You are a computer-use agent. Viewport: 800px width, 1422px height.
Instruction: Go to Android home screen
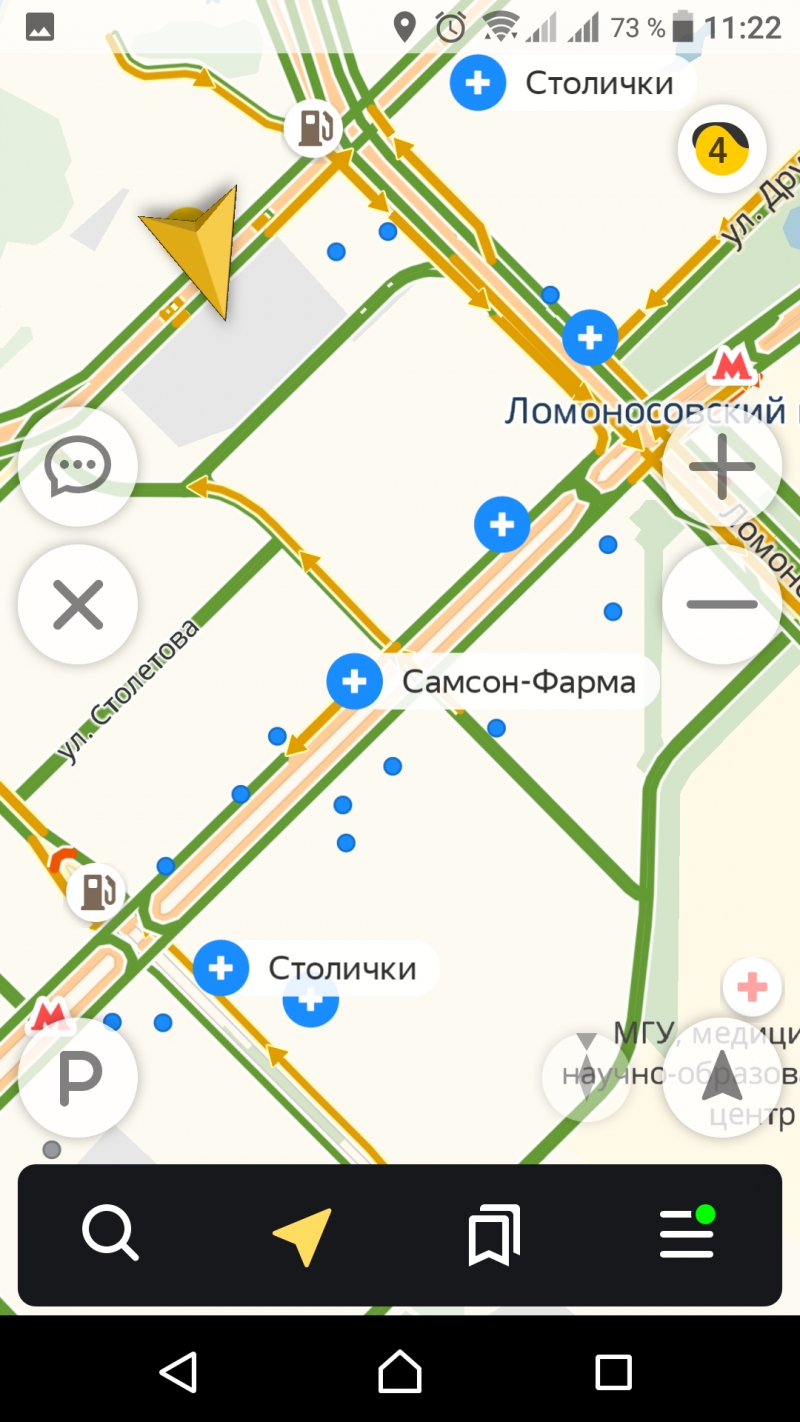(x=400, y=1371)
